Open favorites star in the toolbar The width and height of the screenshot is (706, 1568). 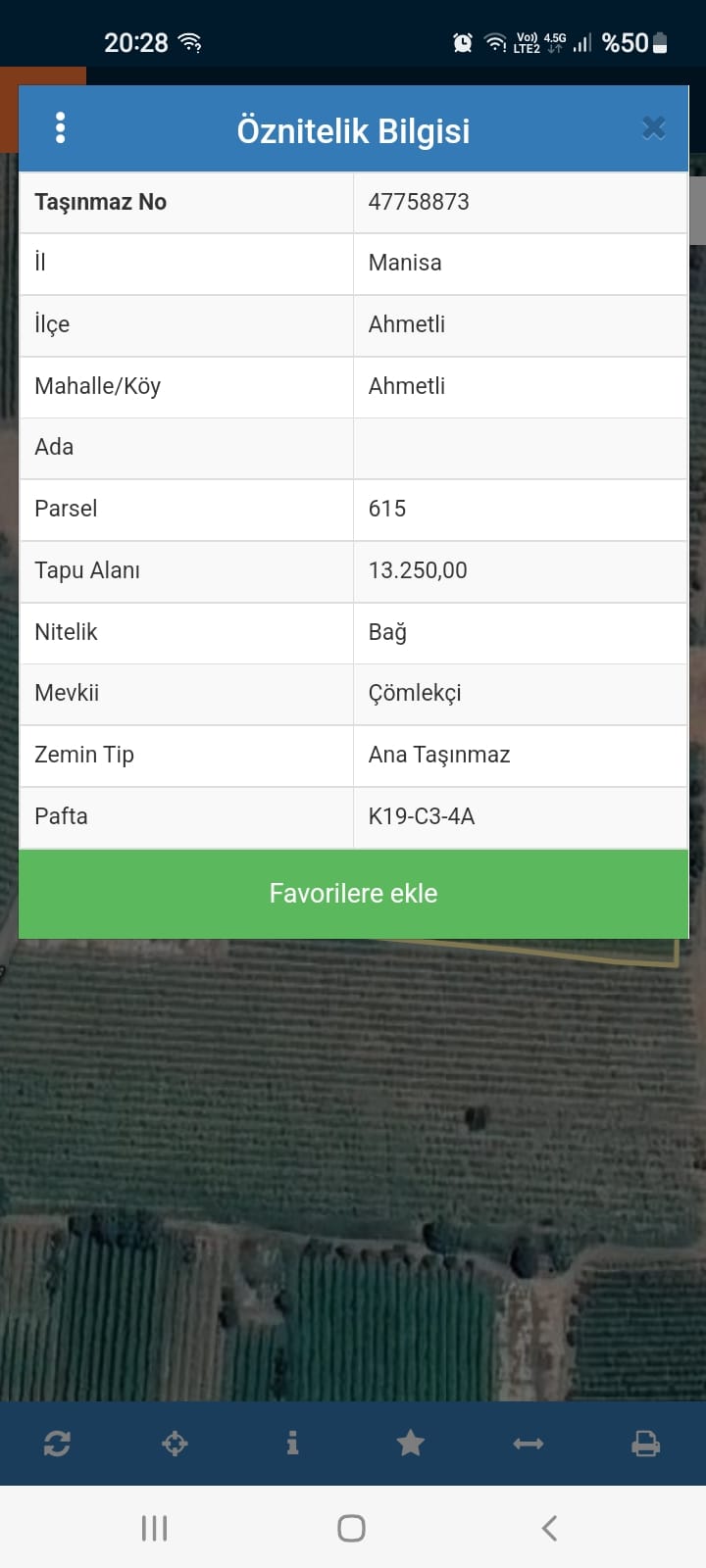tap(410, 1443)
